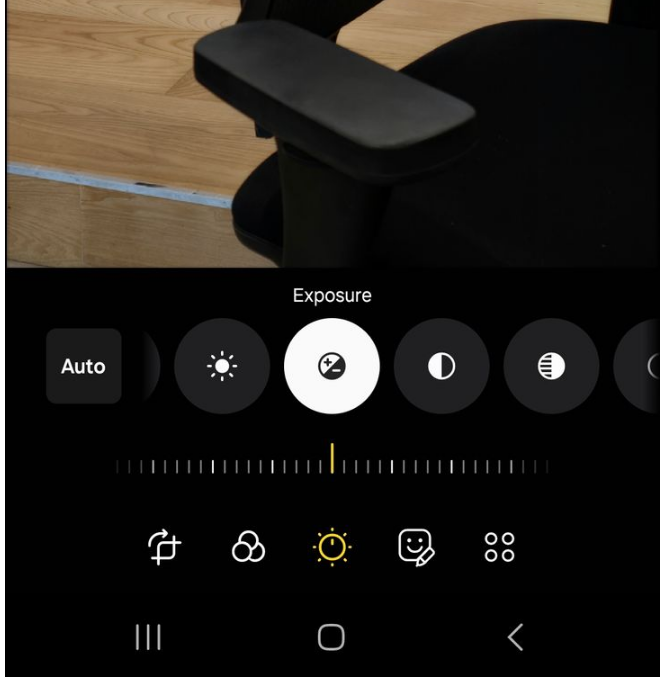Tap the Auto adjustment button

[83, 366]
